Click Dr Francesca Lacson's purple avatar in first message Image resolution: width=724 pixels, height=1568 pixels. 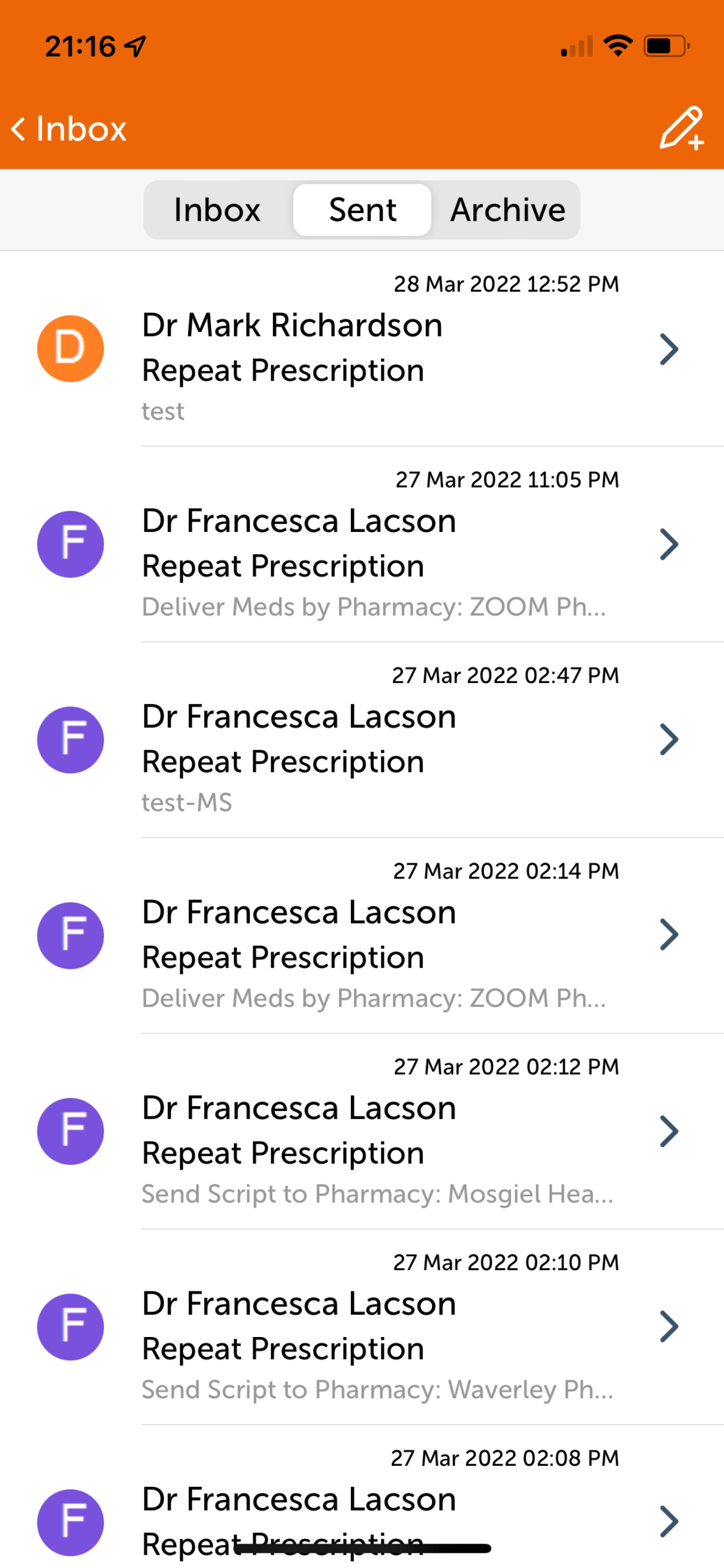click(70, 544)
